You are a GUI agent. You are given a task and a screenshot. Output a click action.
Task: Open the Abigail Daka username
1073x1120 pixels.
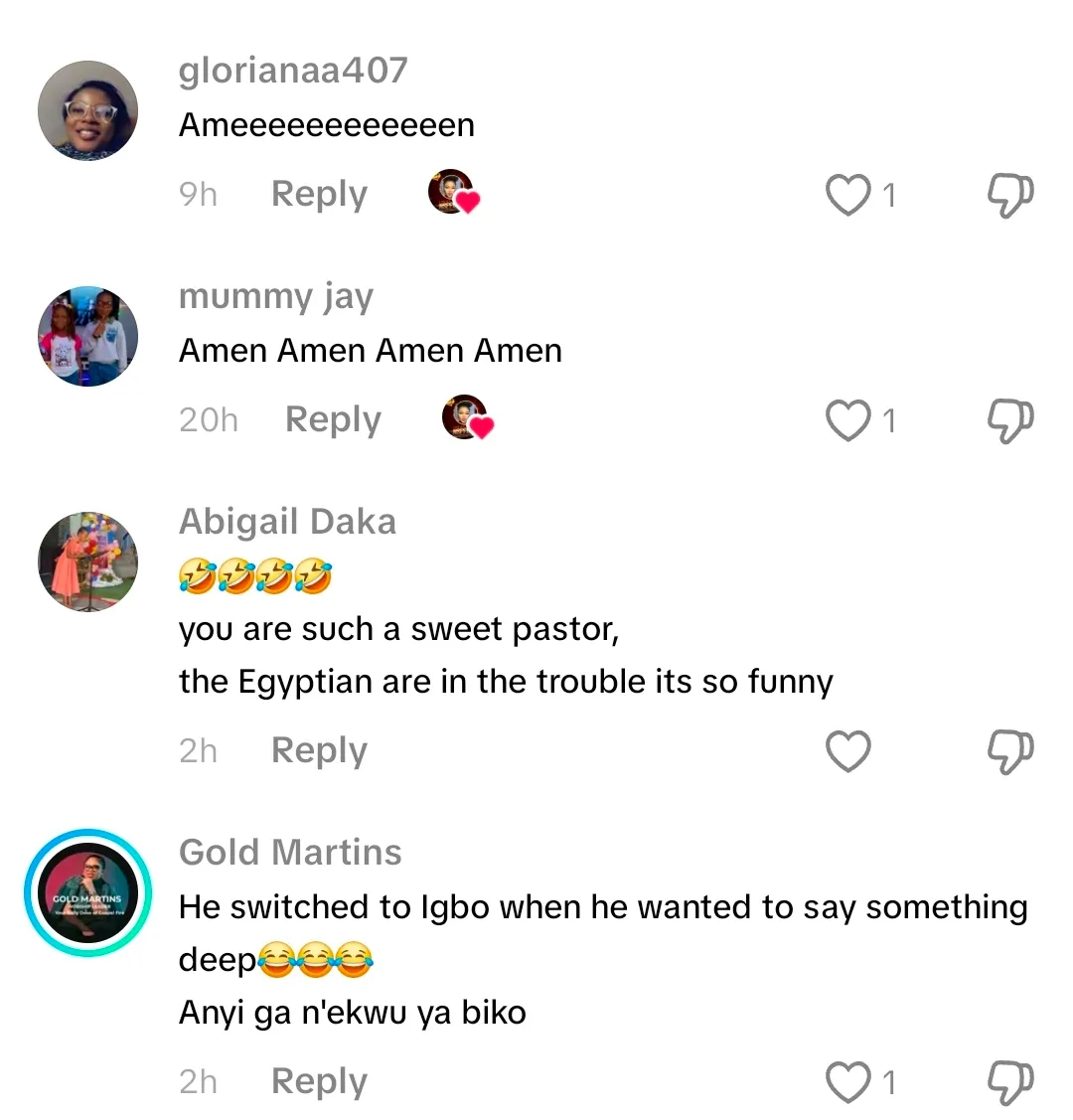(x=287, y=522)
